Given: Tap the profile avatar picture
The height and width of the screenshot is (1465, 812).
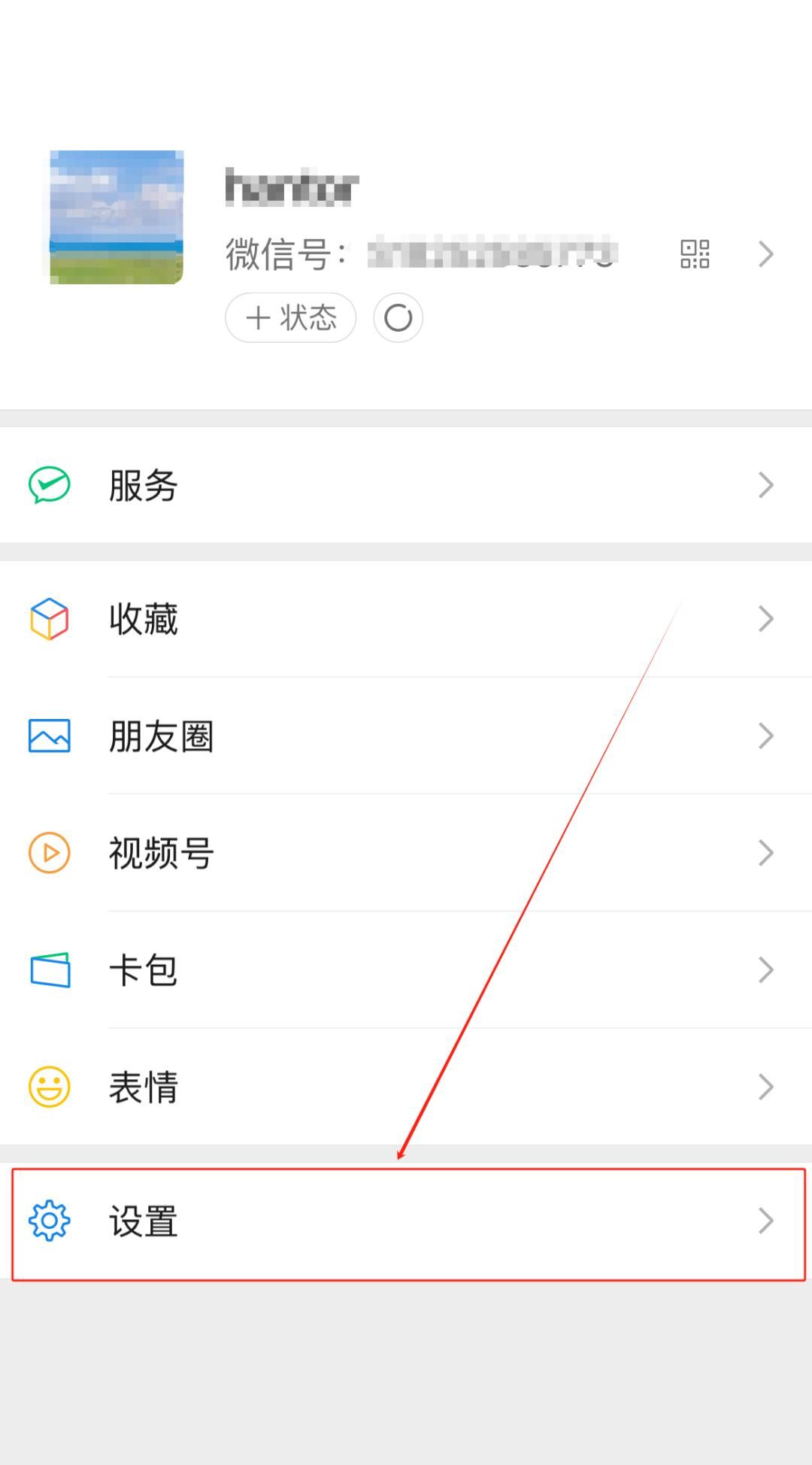Looking at the screenshot, I should point(117,216).
